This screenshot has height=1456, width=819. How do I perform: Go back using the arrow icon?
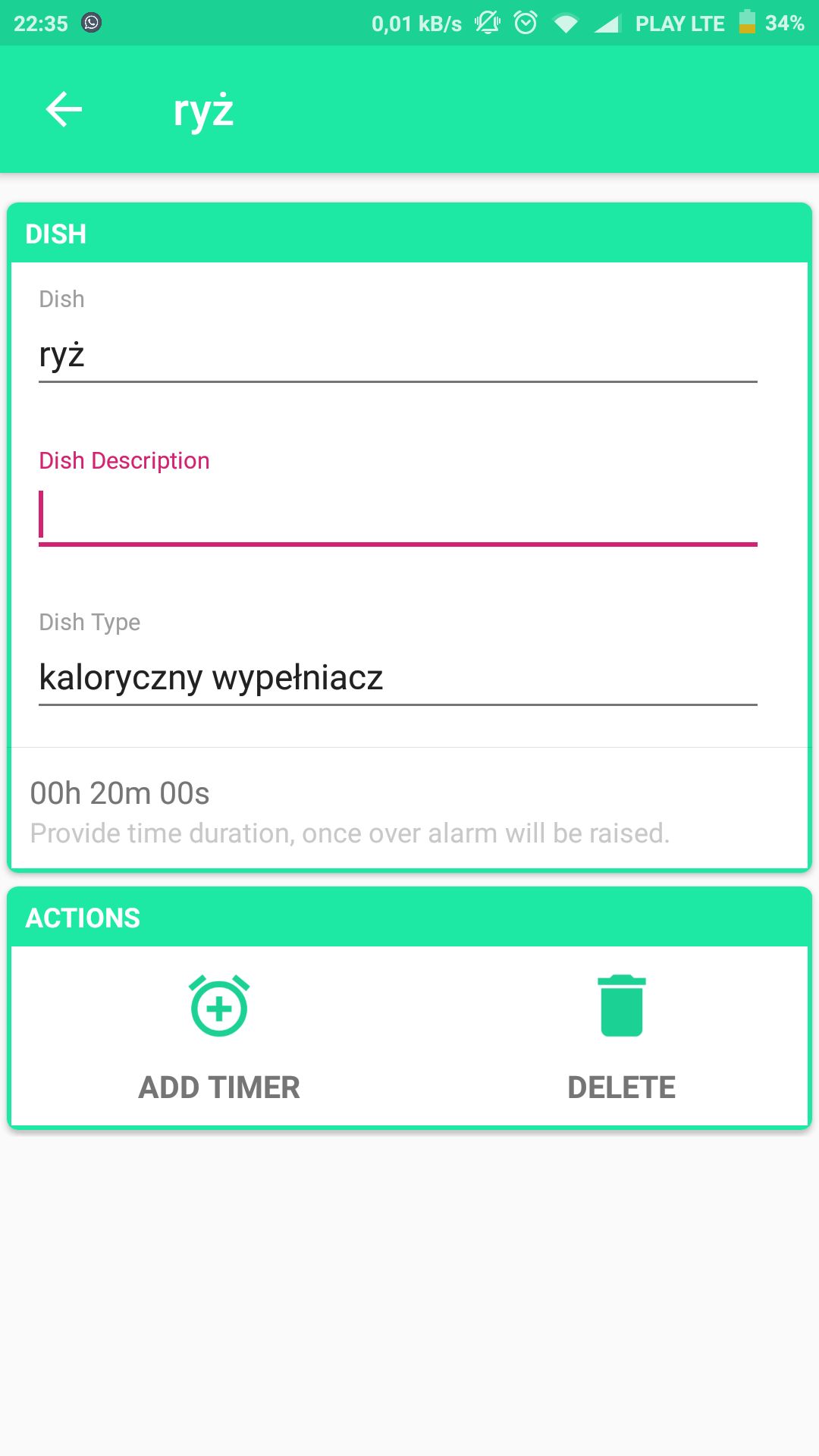[64, 109]
